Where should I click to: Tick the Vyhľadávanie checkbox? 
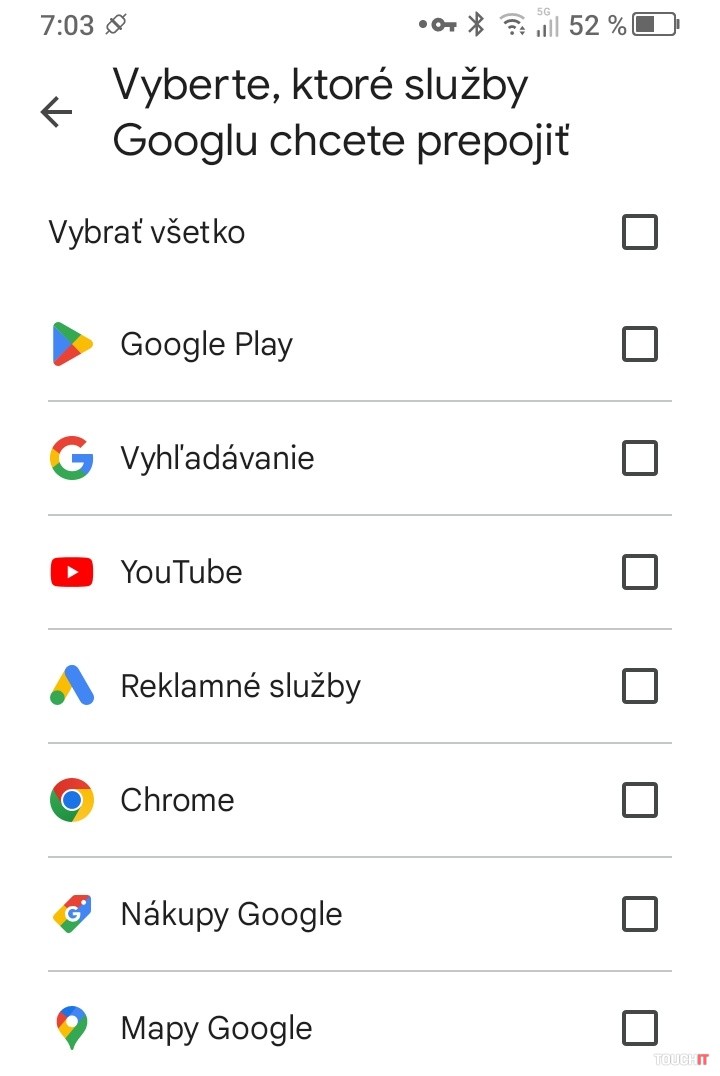click(640, 458)
